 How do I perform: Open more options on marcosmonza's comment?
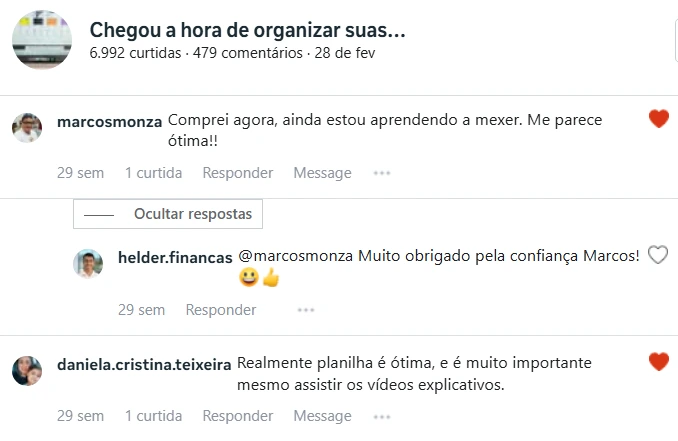coord(381,173)
